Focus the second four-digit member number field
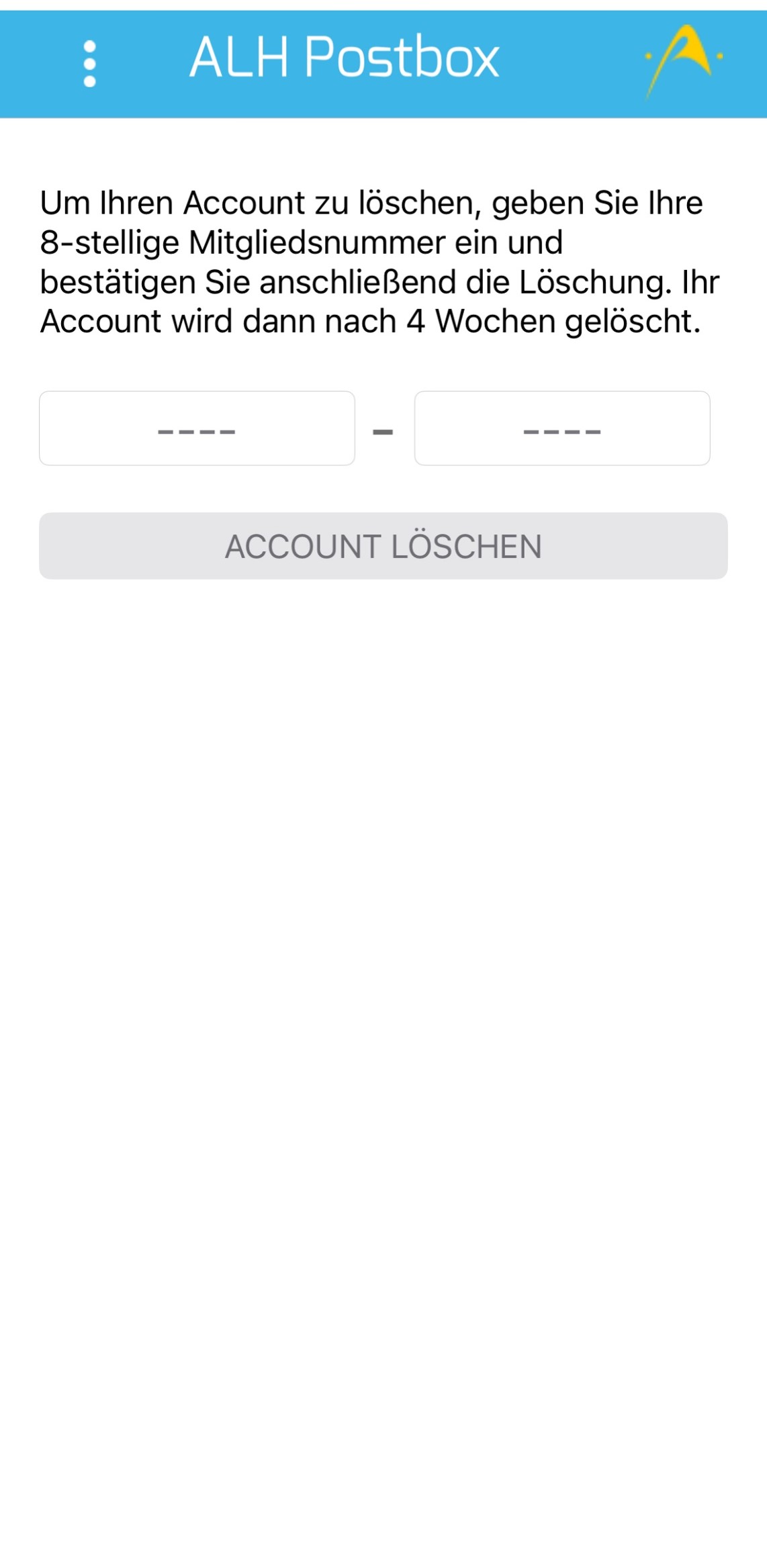Viewport: 767px width, 1568px height. coord(561,428)
